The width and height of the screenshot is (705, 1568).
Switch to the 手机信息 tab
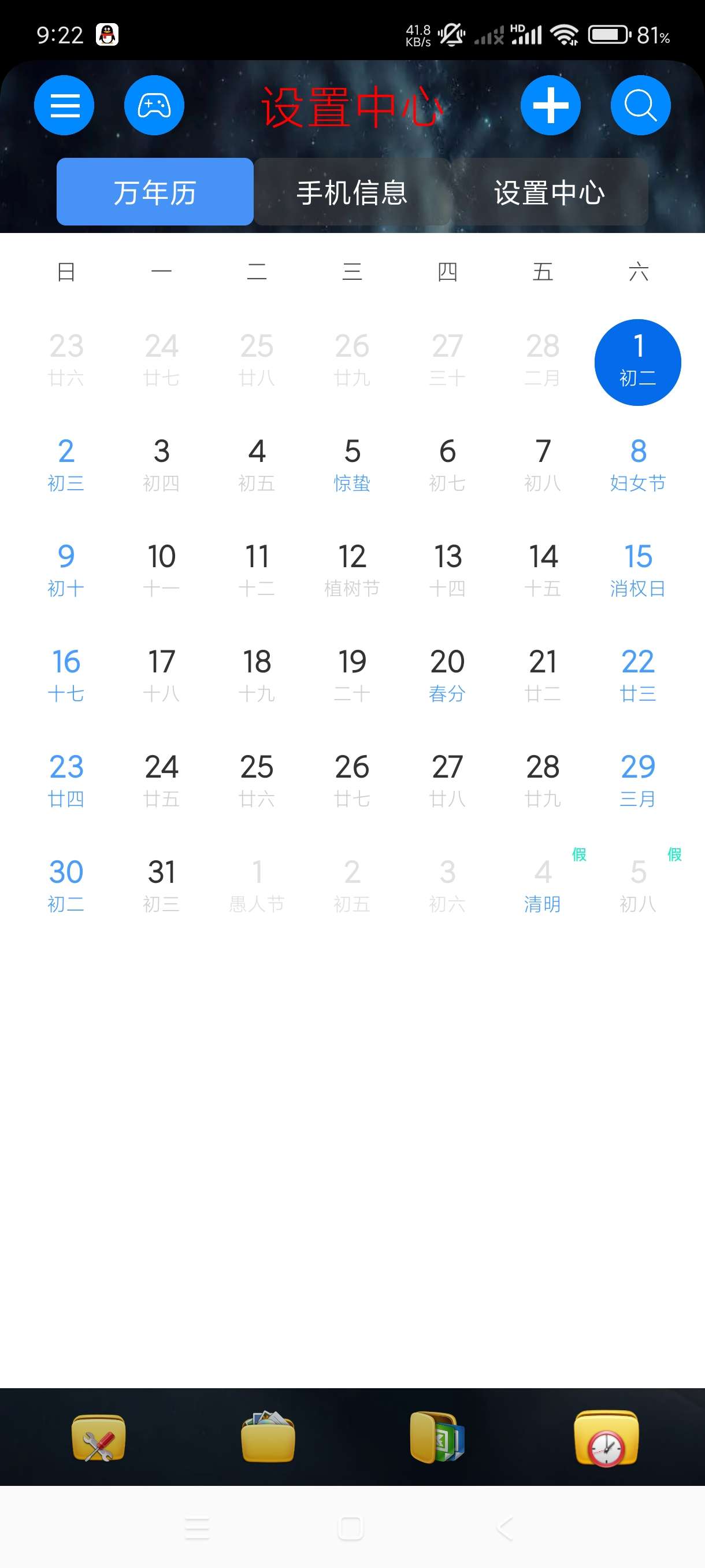352,193
